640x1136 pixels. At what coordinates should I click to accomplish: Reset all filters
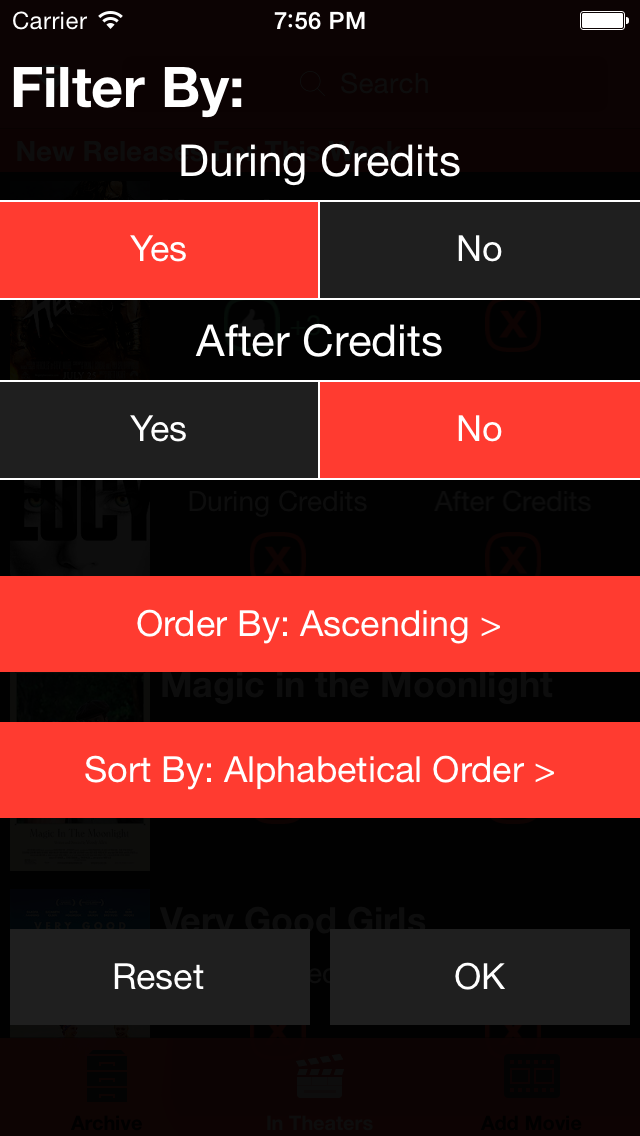[x=160, y=977]
